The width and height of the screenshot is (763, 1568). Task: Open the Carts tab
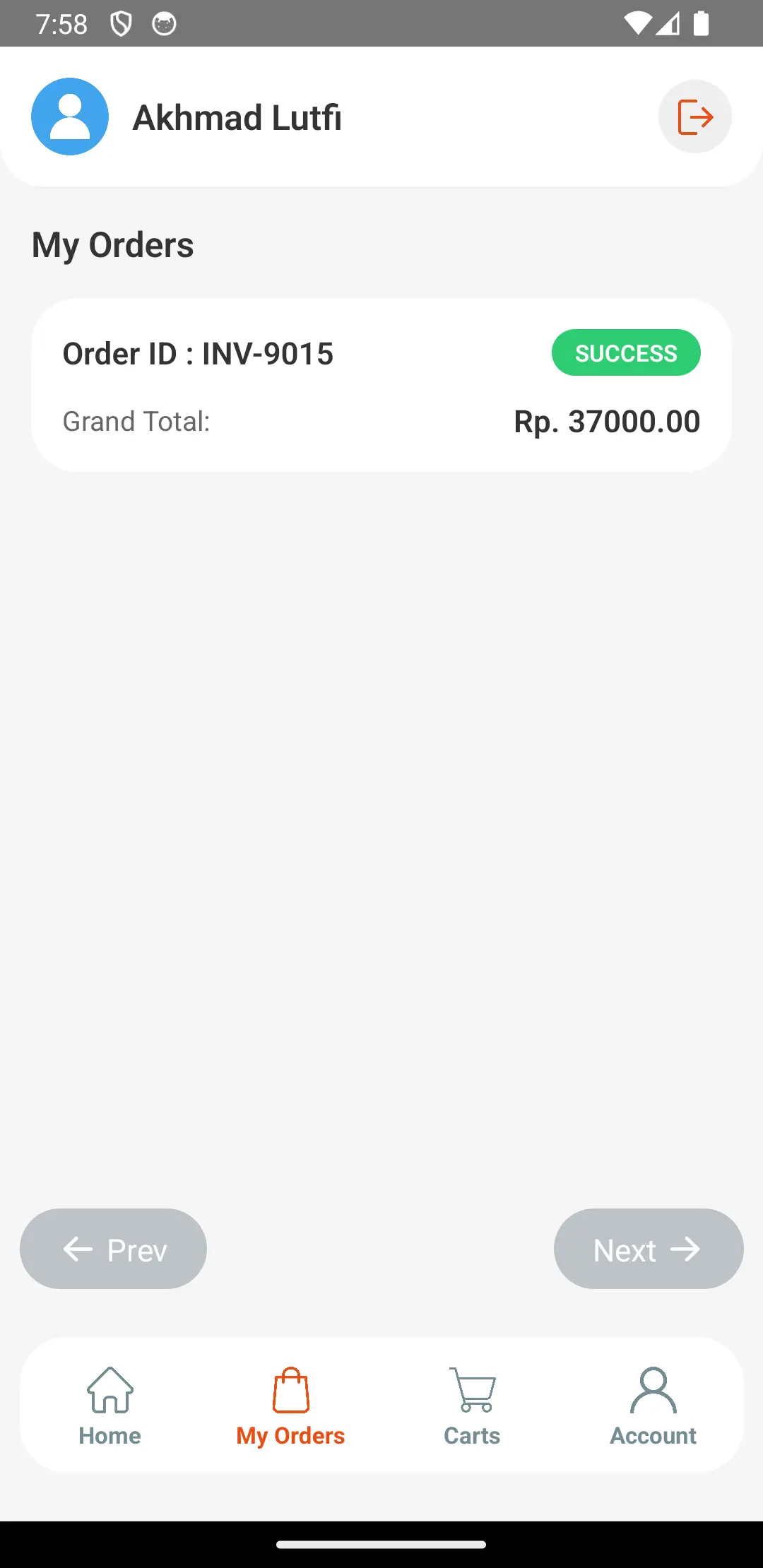coord(472,1406)
